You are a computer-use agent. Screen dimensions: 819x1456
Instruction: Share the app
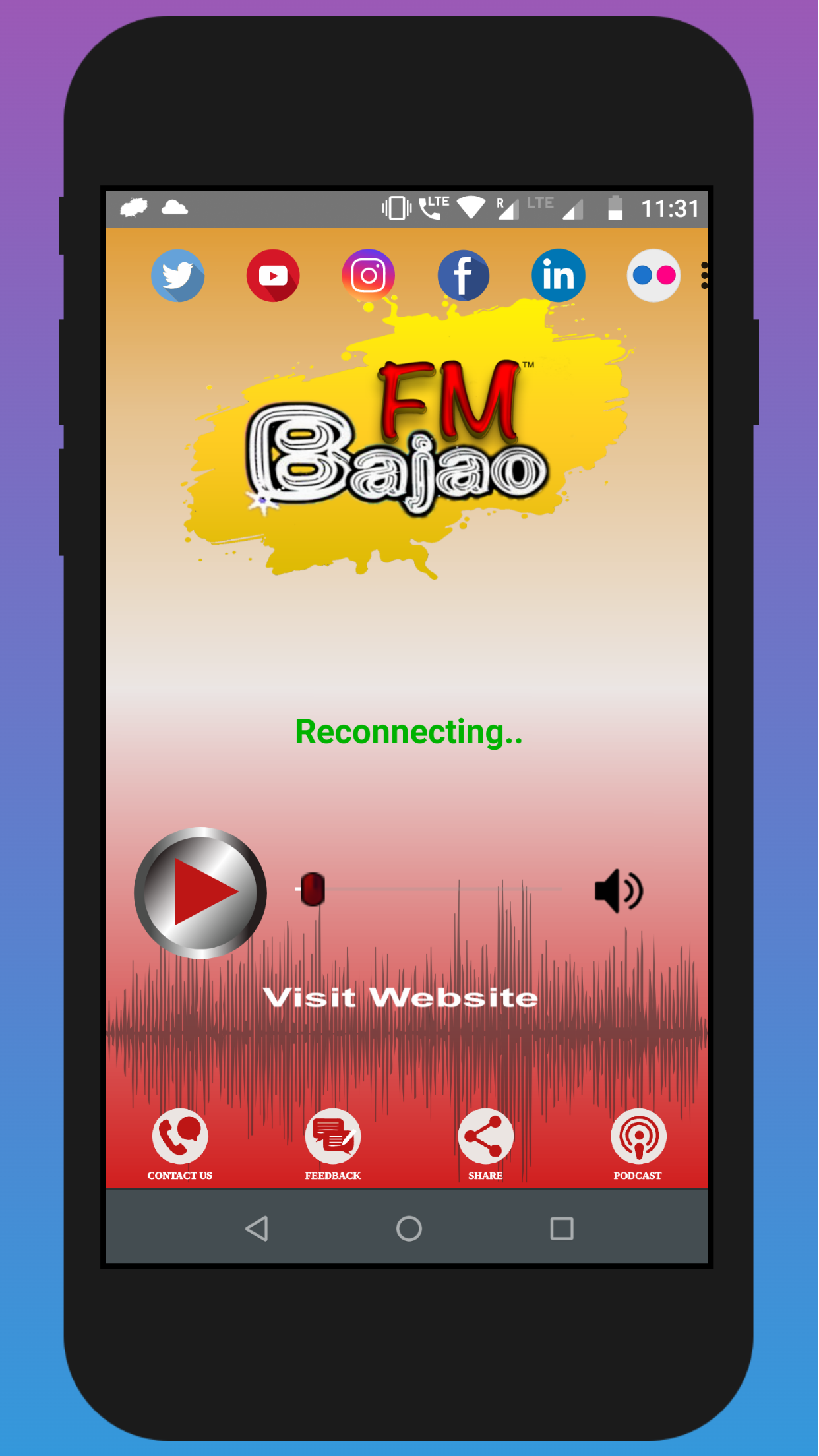tap(485, 1144)
